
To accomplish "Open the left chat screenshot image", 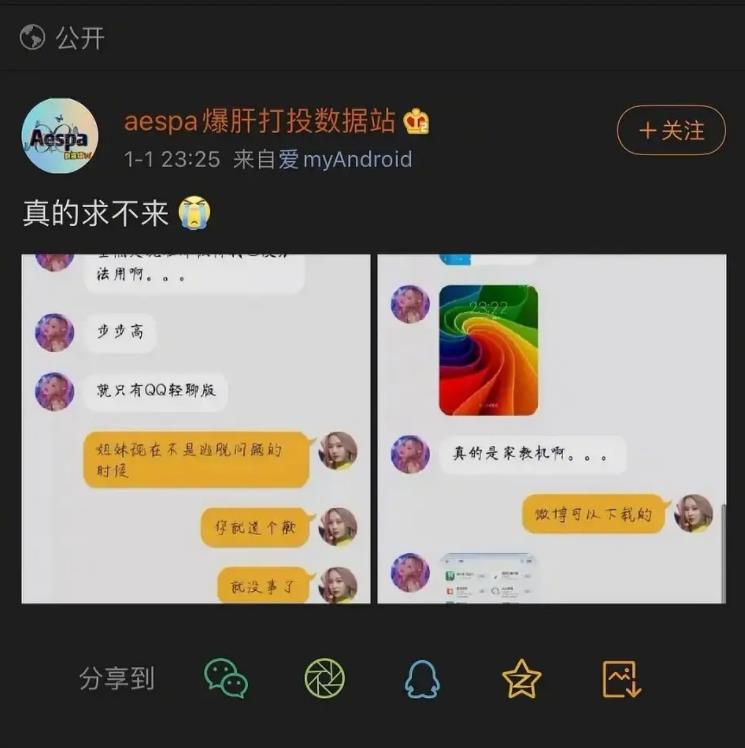I will [196, 428].
